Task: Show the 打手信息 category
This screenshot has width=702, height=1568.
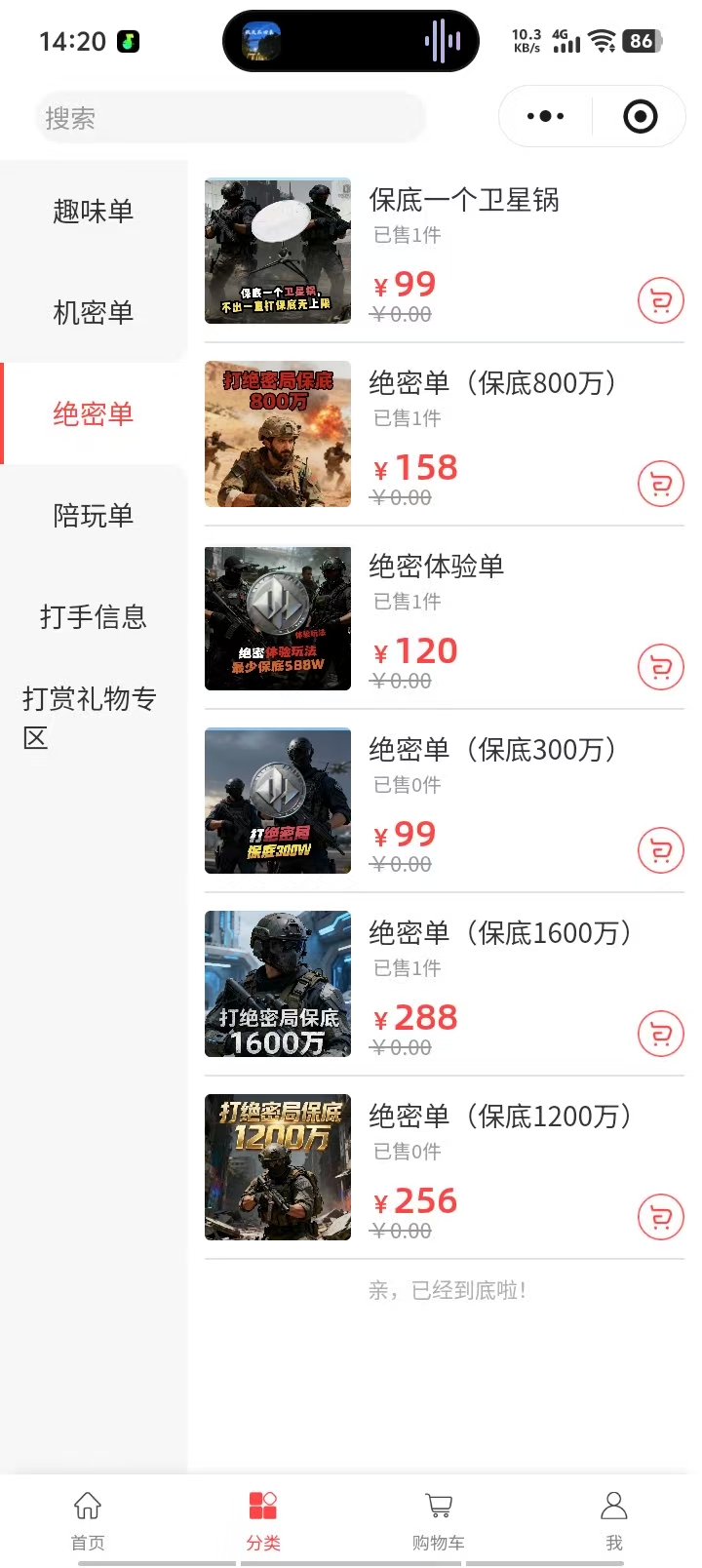Action: [x=93, y=616]
